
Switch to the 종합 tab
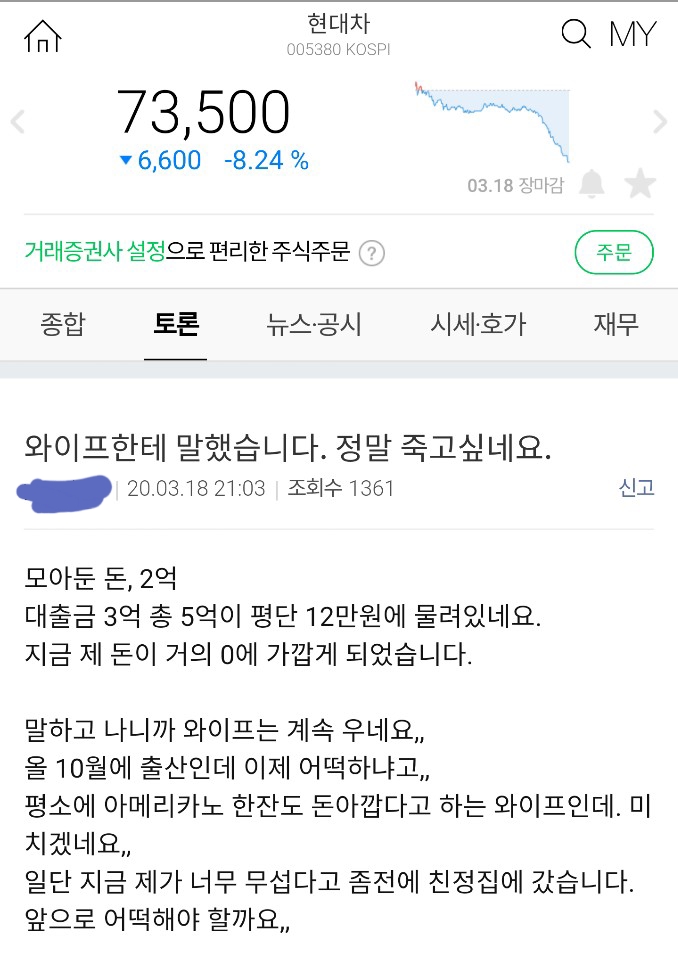pos(63,324)
